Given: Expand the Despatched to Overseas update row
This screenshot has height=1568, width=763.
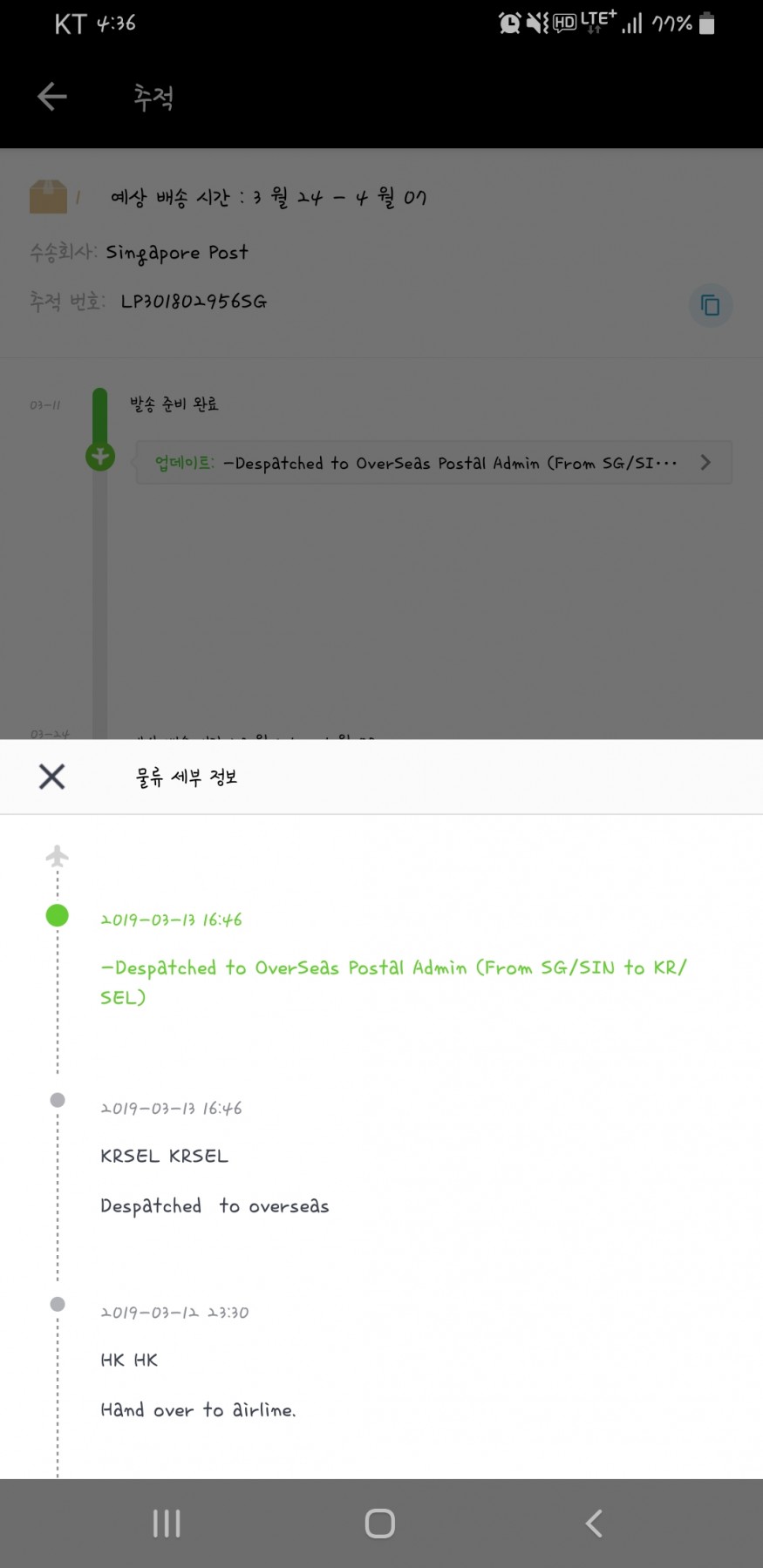Looking at the screenshot, I should 433,463.
